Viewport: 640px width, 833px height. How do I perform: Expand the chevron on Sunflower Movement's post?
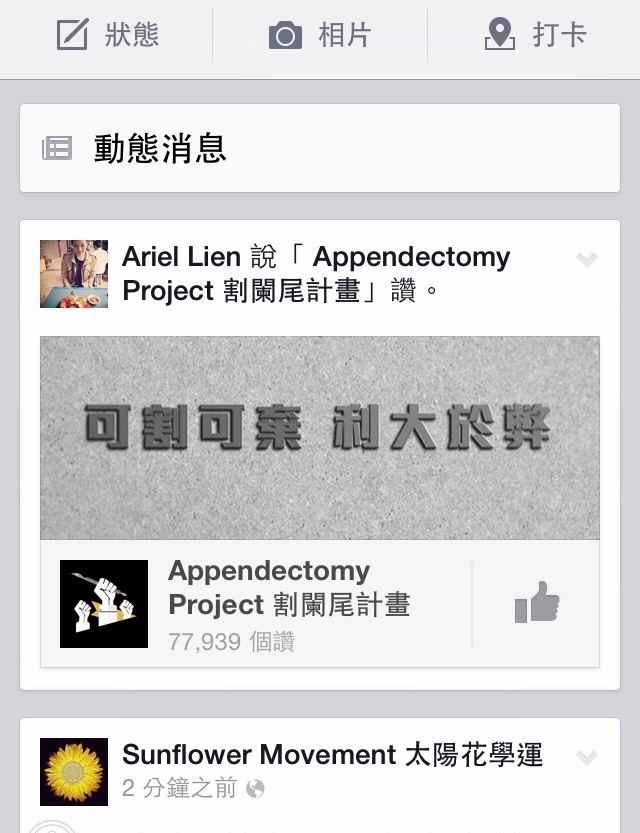[x=587, y=758]
